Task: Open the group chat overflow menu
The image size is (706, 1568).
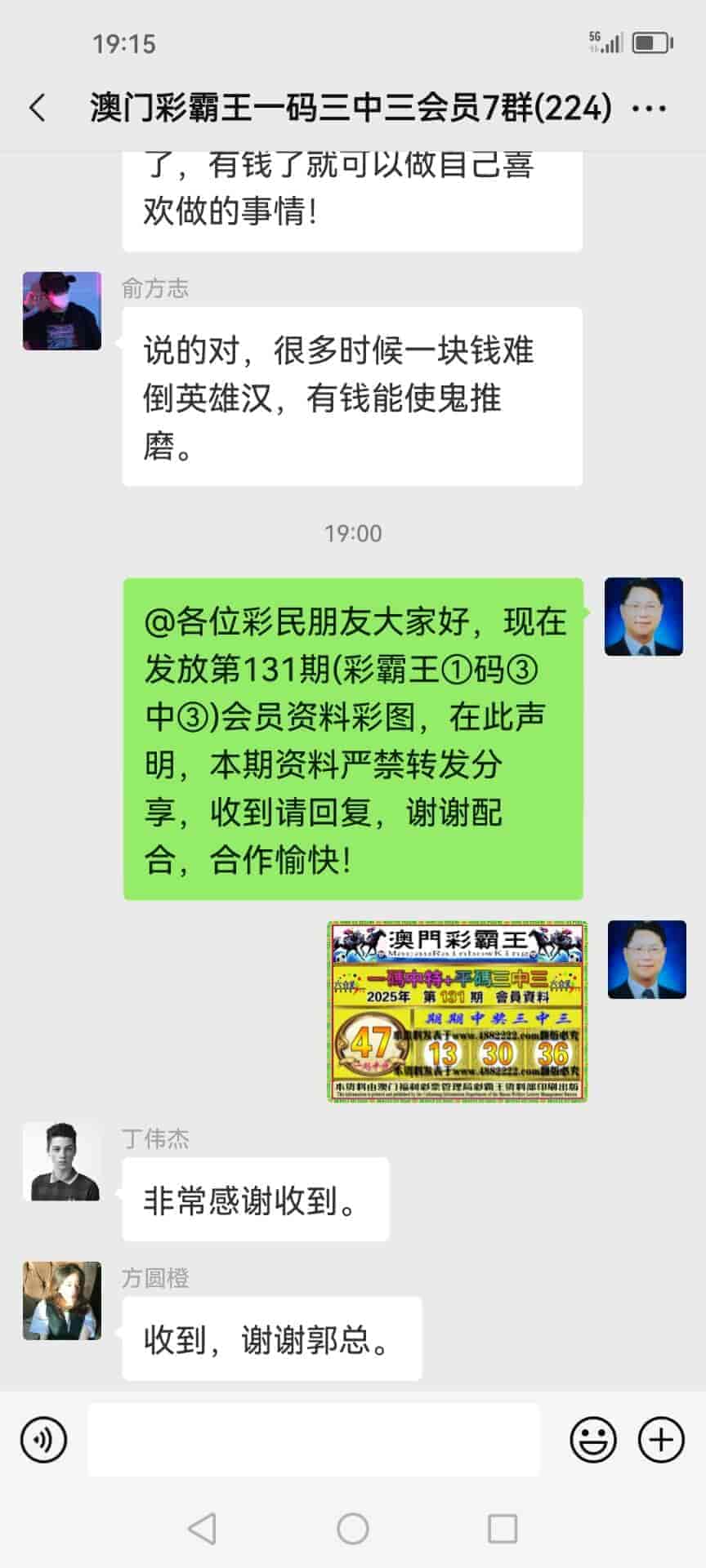Action: click(x=650, y=108)
